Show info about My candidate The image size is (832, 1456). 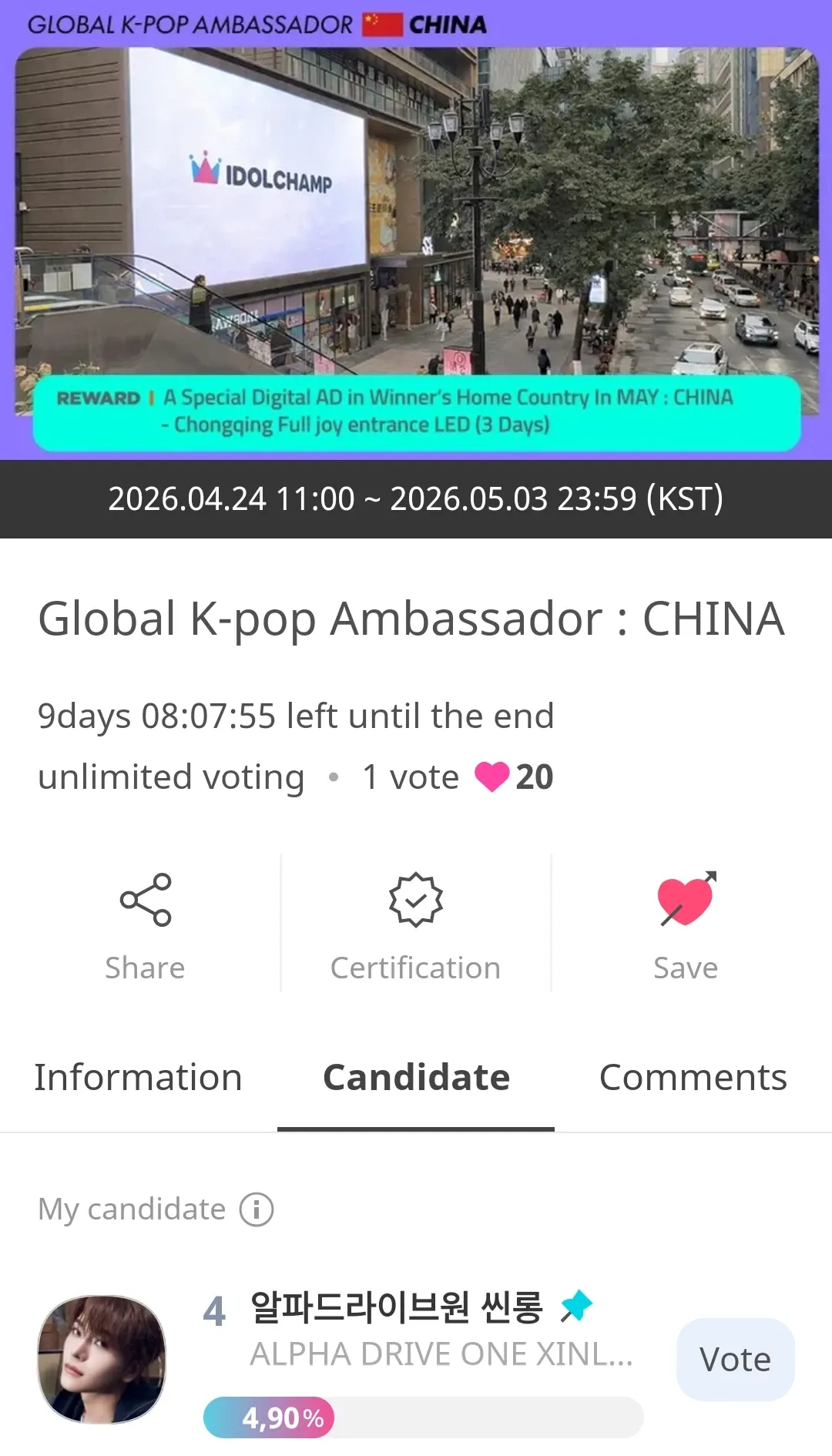[257, 1209]
